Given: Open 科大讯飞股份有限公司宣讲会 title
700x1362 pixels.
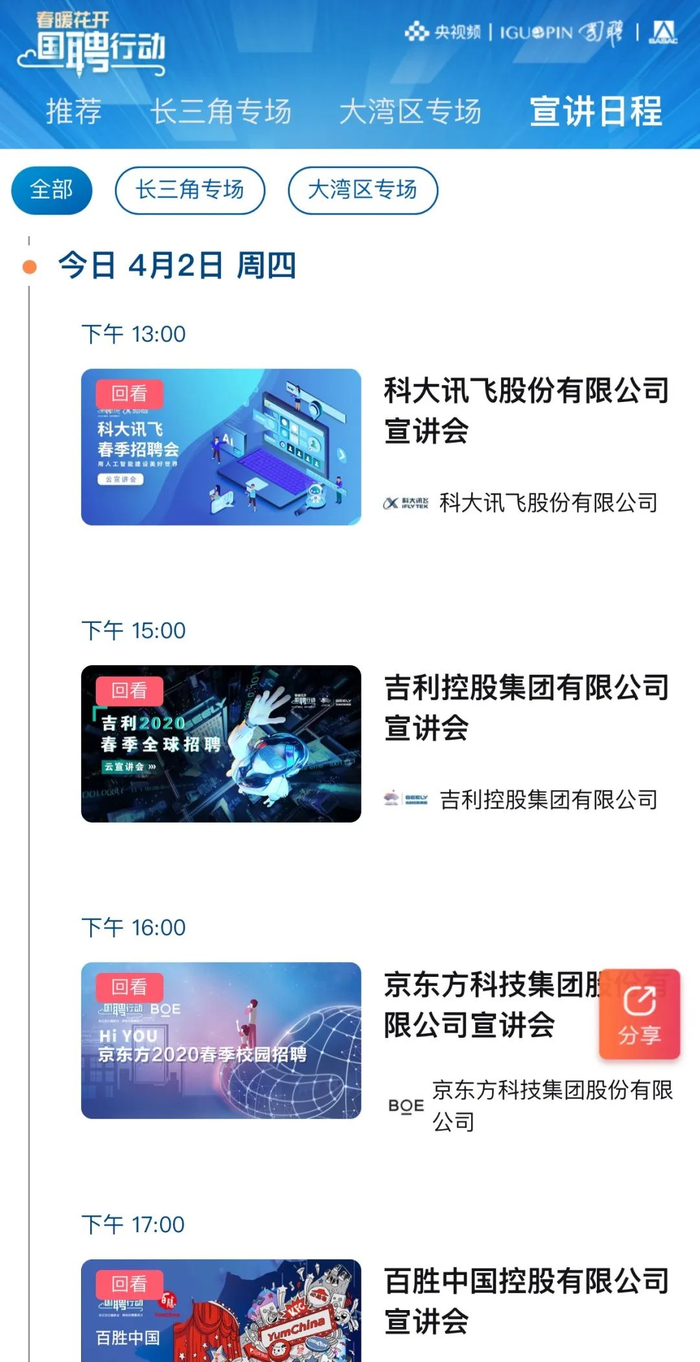Looking at the screenshot, I should (526, 410).
